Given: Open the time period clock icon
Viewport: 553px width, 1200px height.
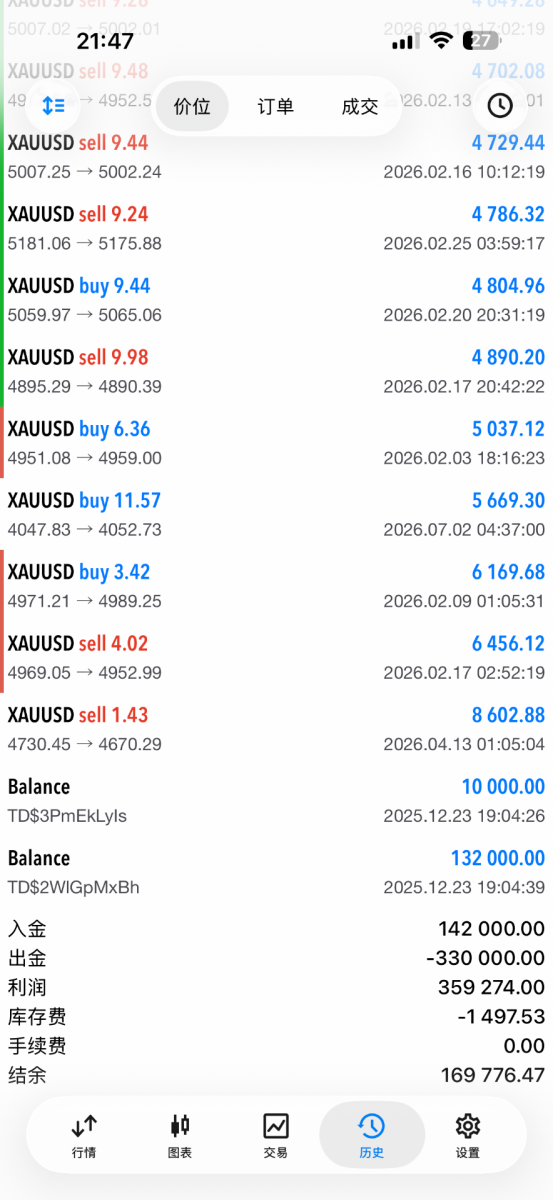Looking at the screenshot, I should [500, 105].
